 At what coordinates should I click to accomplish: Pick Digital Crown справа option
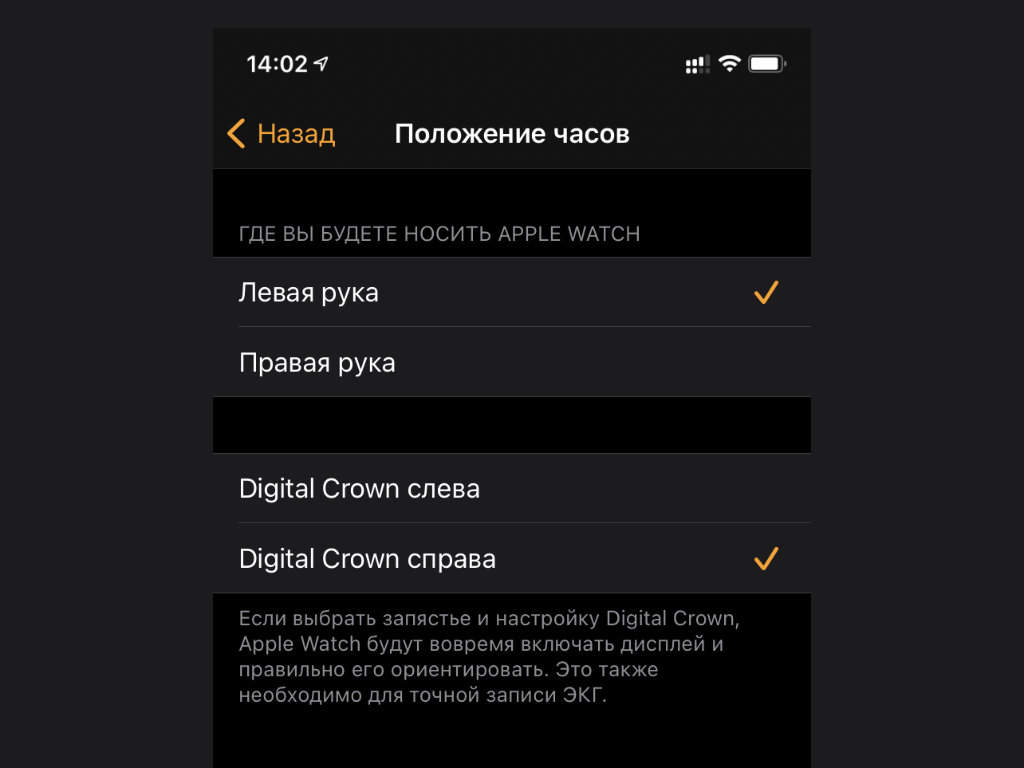point(510,558)
